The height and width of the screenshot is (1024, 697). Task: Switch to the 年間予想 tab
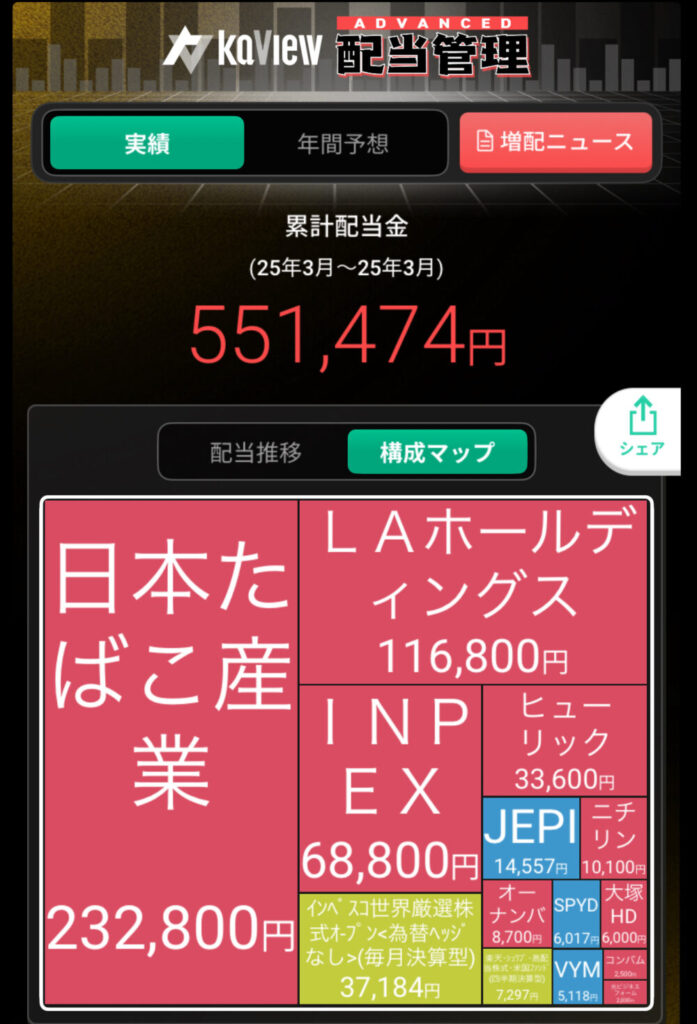(x=343, y=143)
